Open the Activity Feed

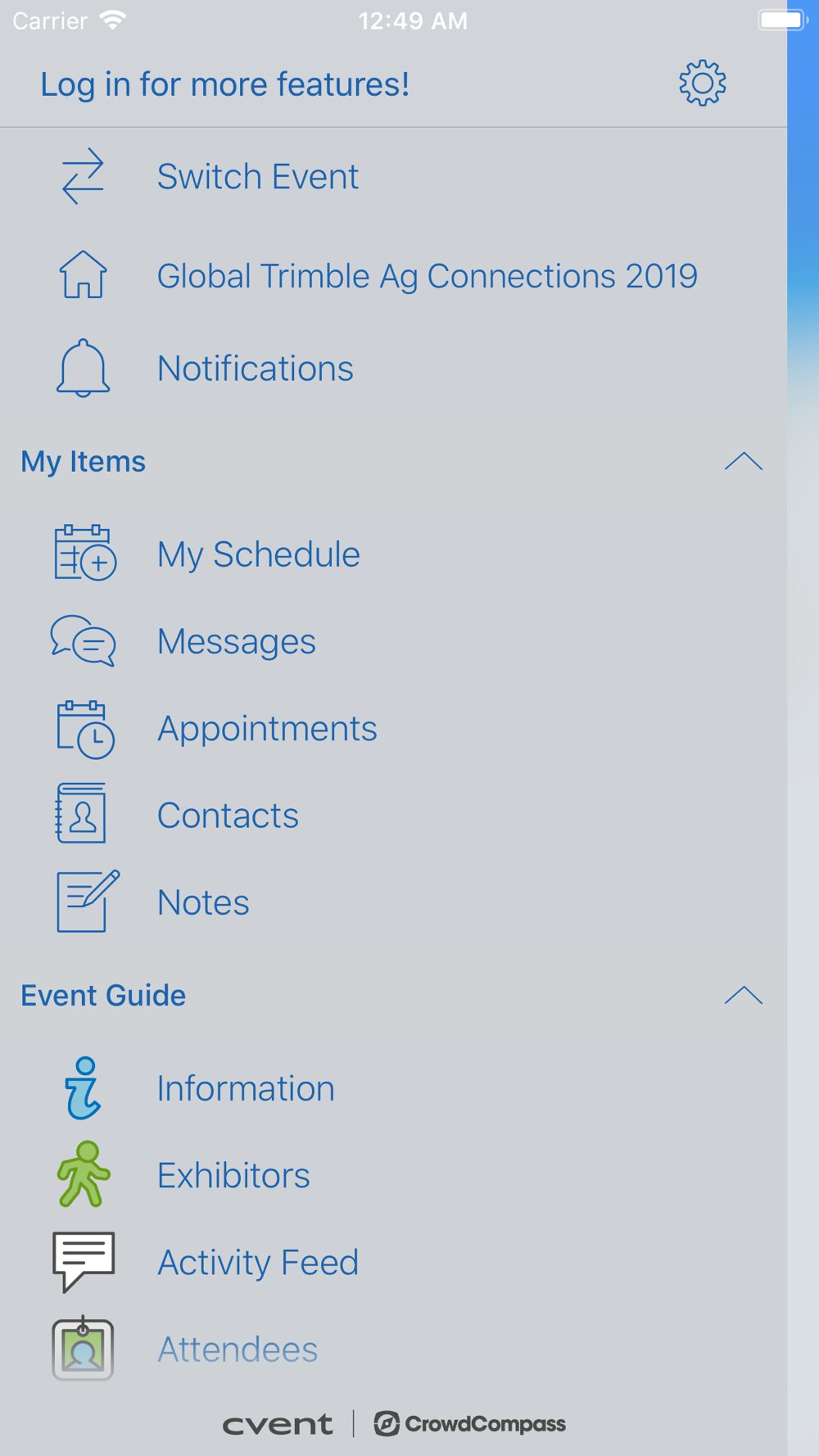[393, 1262]
